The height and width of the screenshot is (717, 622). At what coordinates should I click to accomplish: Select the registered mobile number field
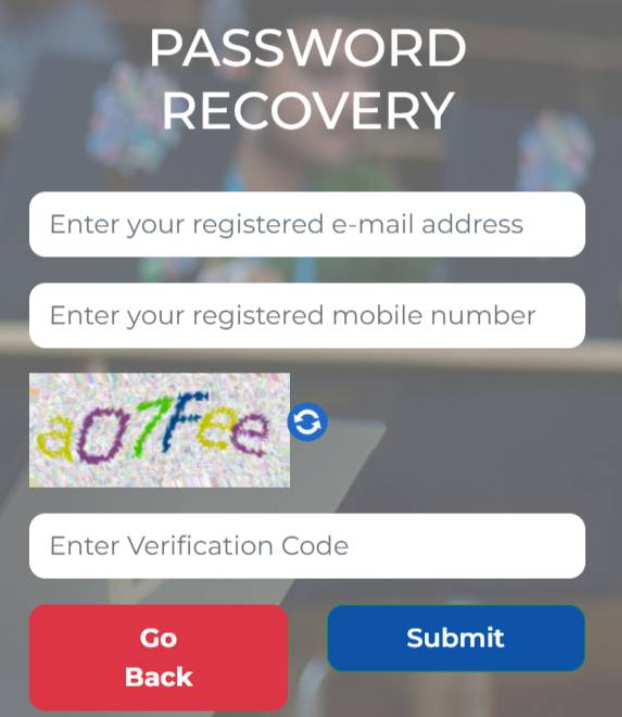[307, 316]
